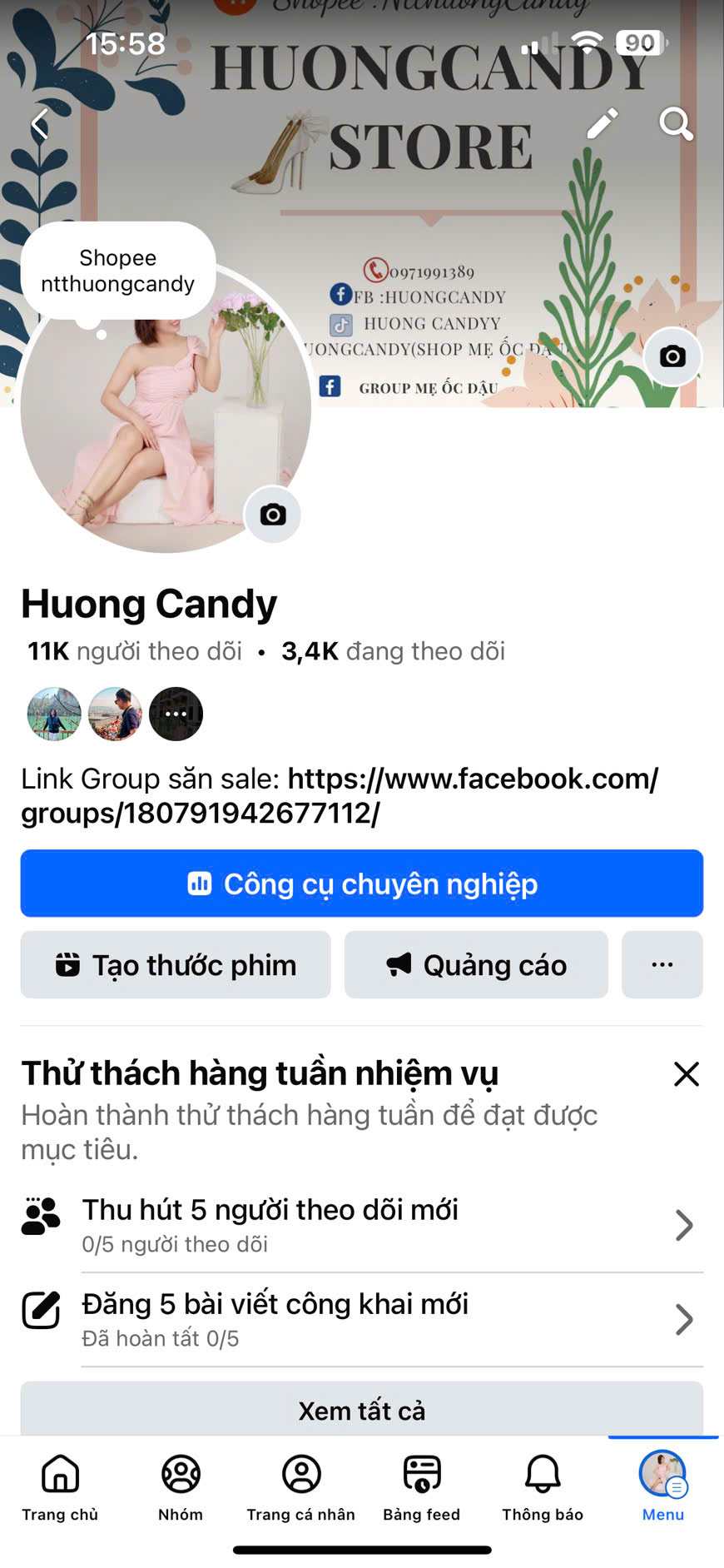Switch to Bảng feed tab
724x1568 pixels.
(x=421, y=1487)
